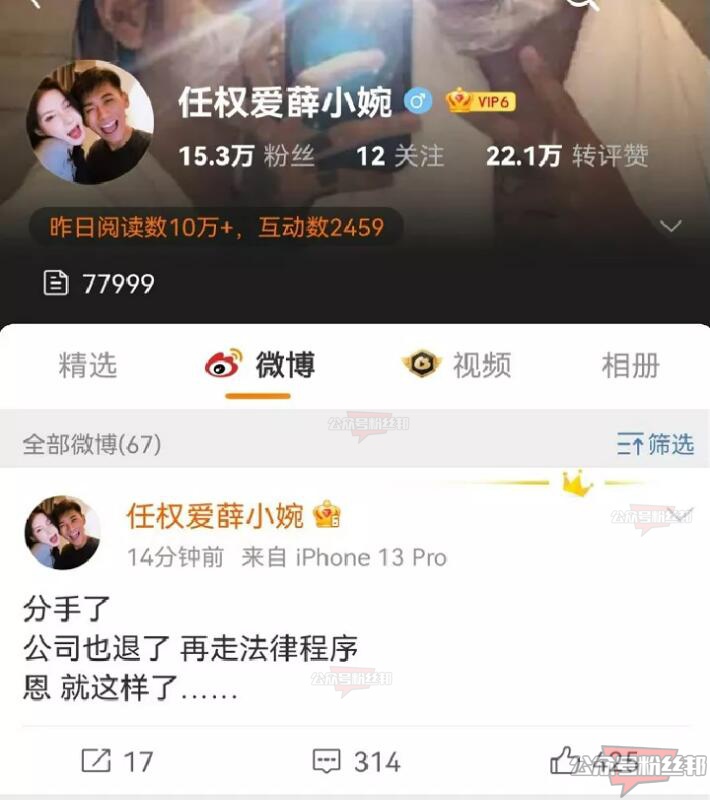Open the 分手了 post text
710x800 pixels.
(x=190, y=648)
